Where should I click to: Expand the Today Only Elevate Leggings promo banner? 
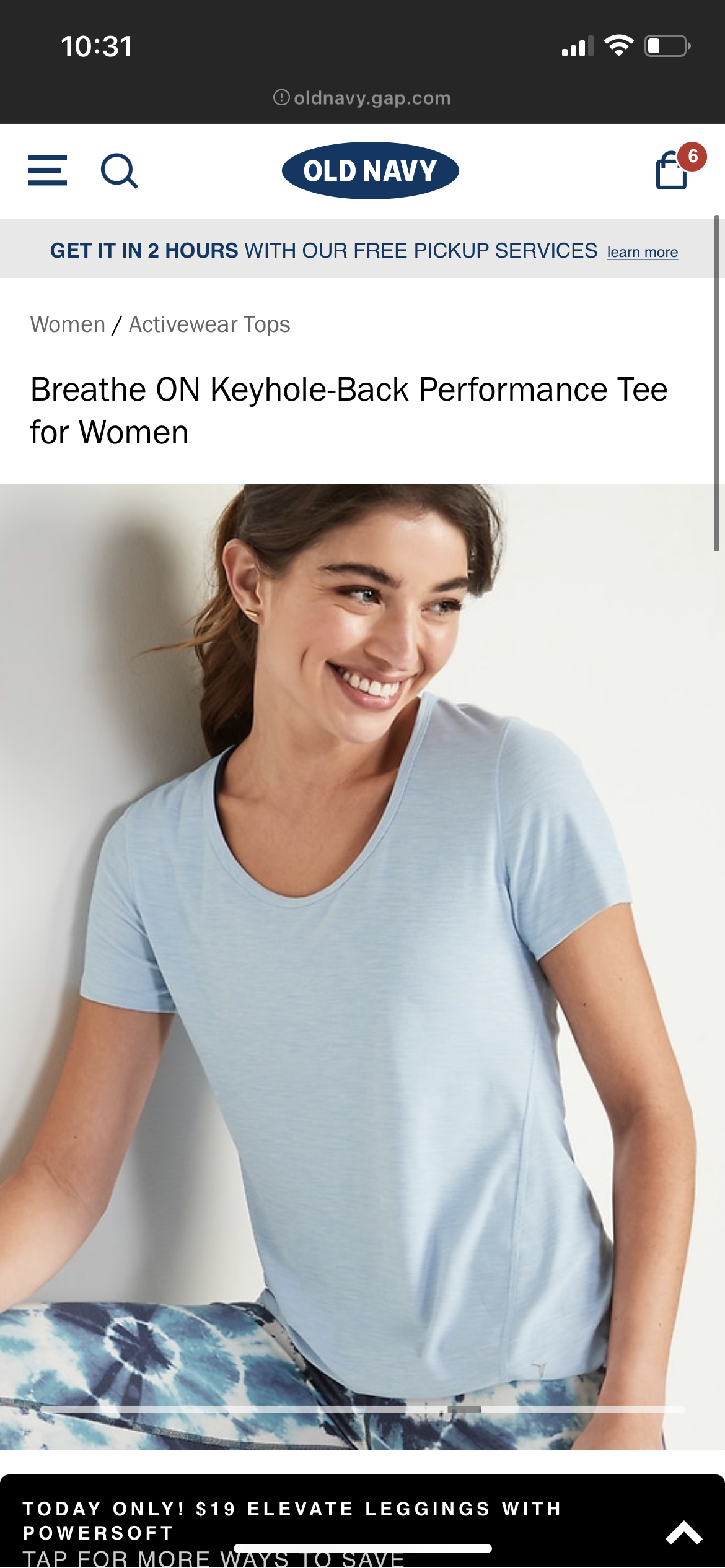click(x=362, y=1521)
